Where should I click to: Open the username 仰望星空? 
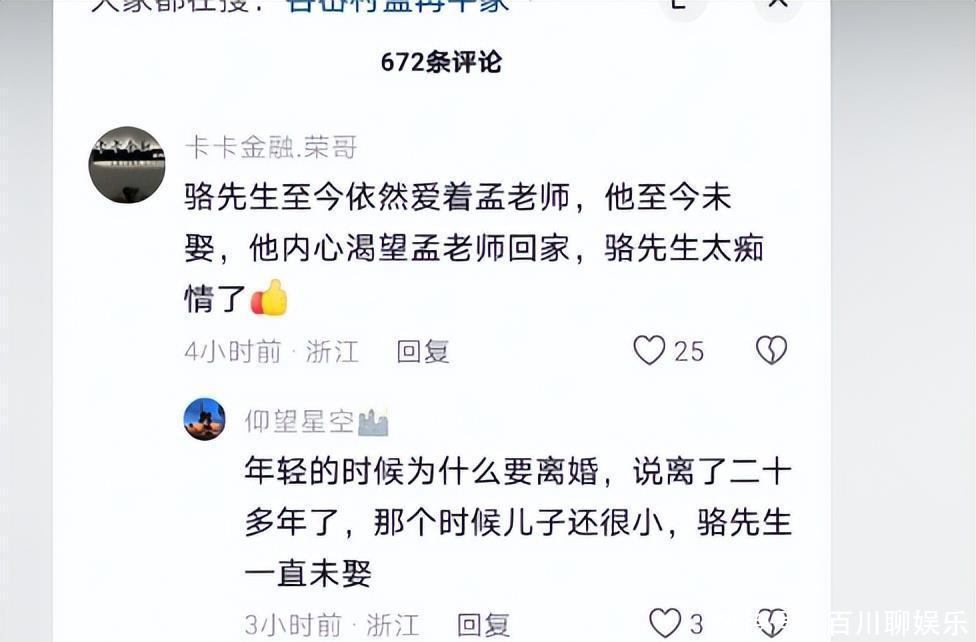(299, 421)
